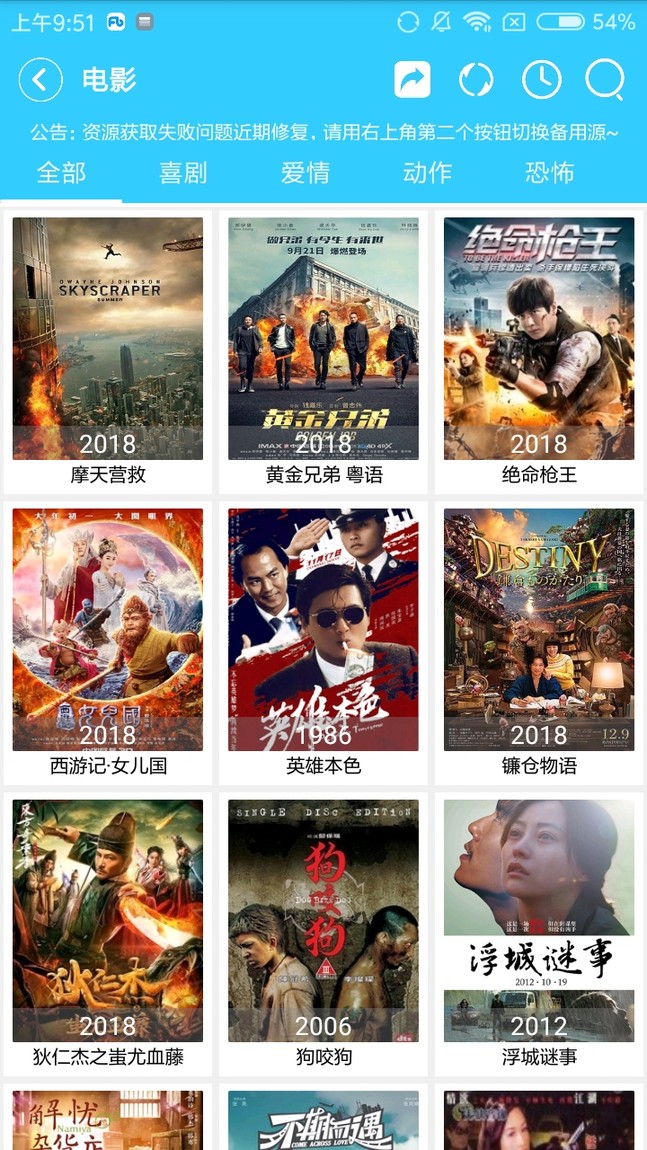The height and width of the screenshot is (1150, 647).
Task: Select the 全部 tab
Action: [x=61, y=173]
